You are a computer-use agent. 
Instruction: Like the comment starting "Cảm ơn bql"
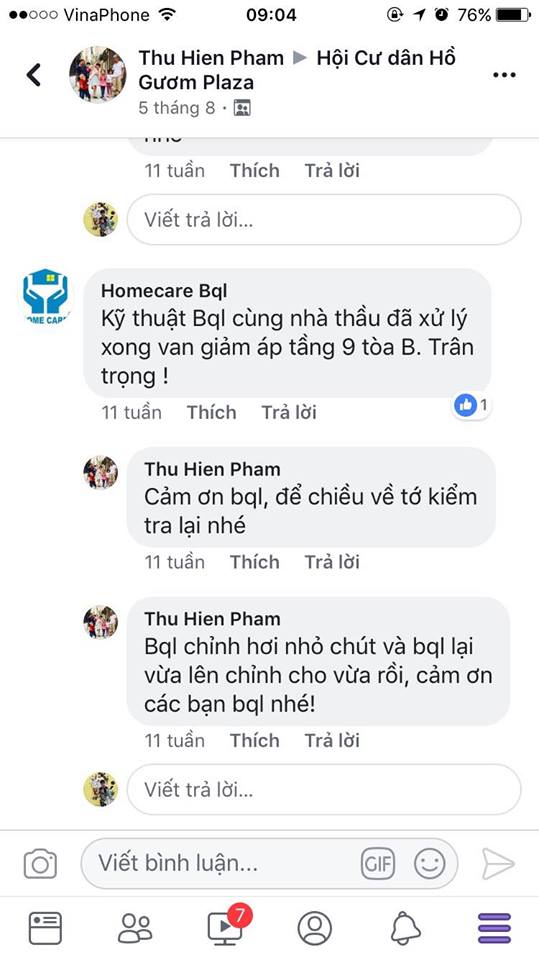point(254,561)
